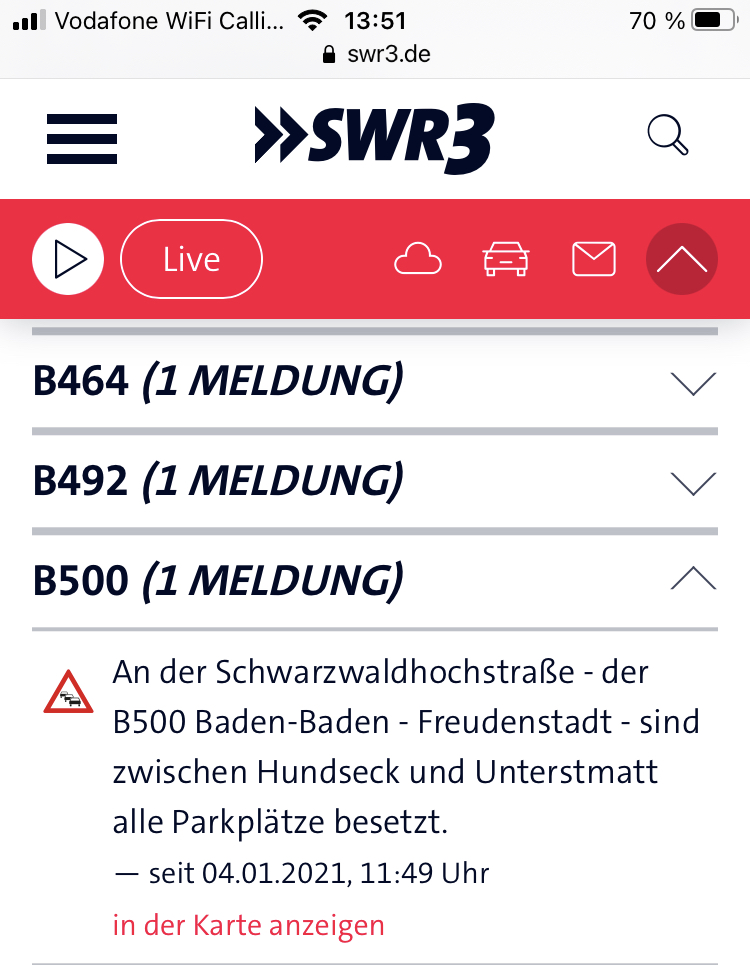Show the B500 report on the map
The height and width of the screenshot is (965, 750).
pos(248,925)
